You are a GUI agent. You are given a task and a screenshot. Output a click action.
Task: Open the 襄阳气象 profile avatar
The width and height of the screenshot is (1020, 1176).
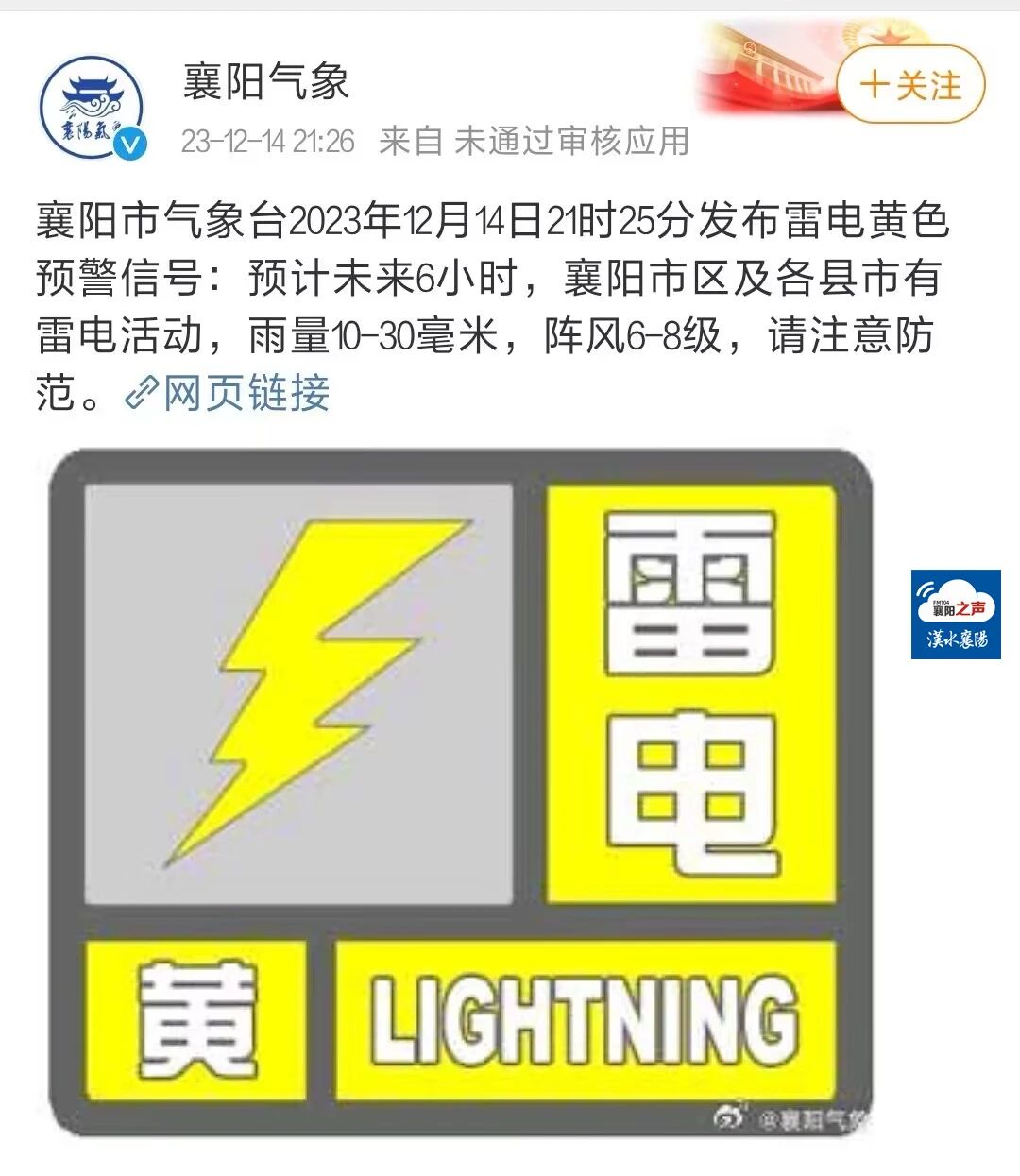coord(92,106)
